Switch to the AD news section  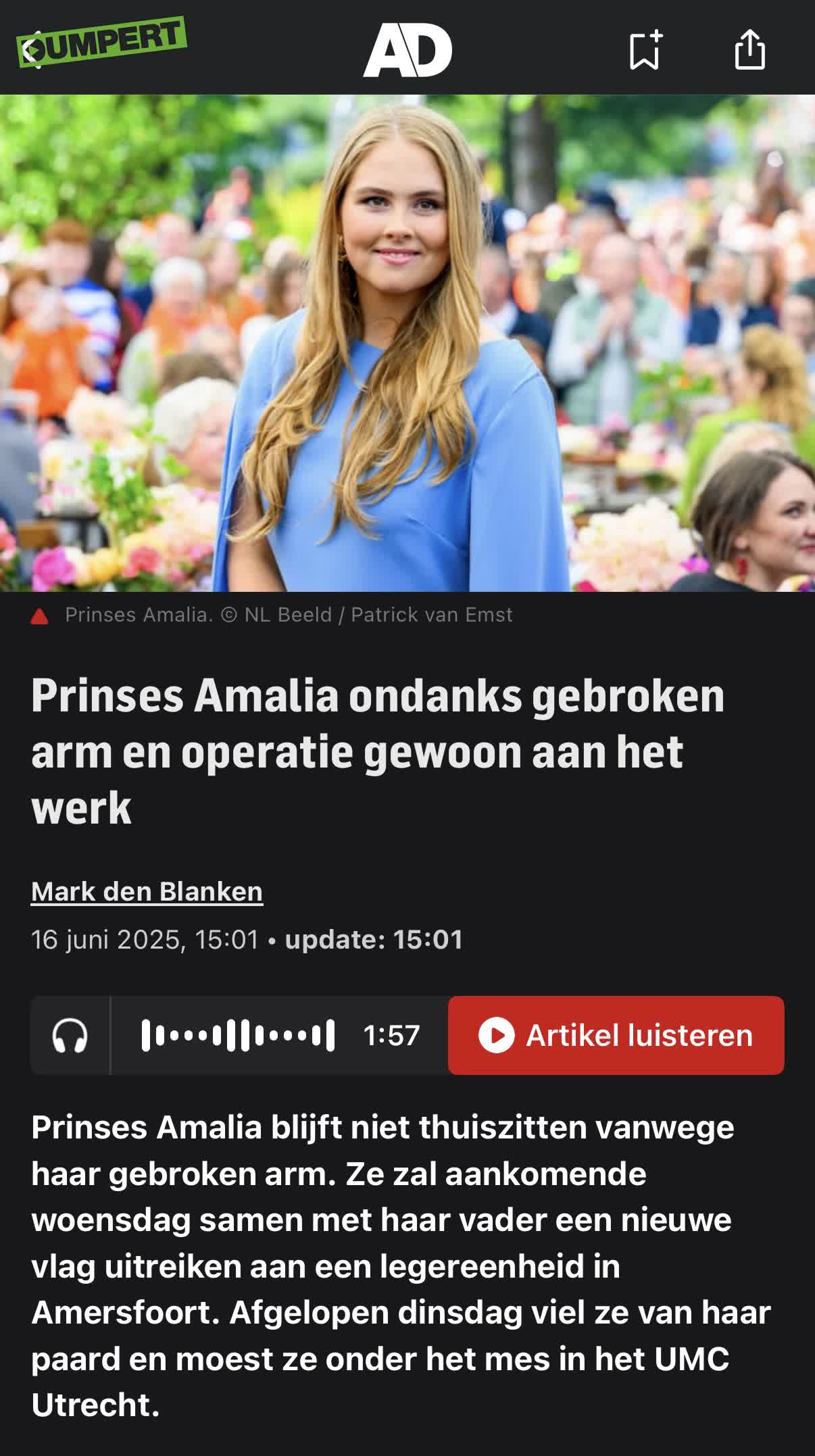(x=407, y=49)
